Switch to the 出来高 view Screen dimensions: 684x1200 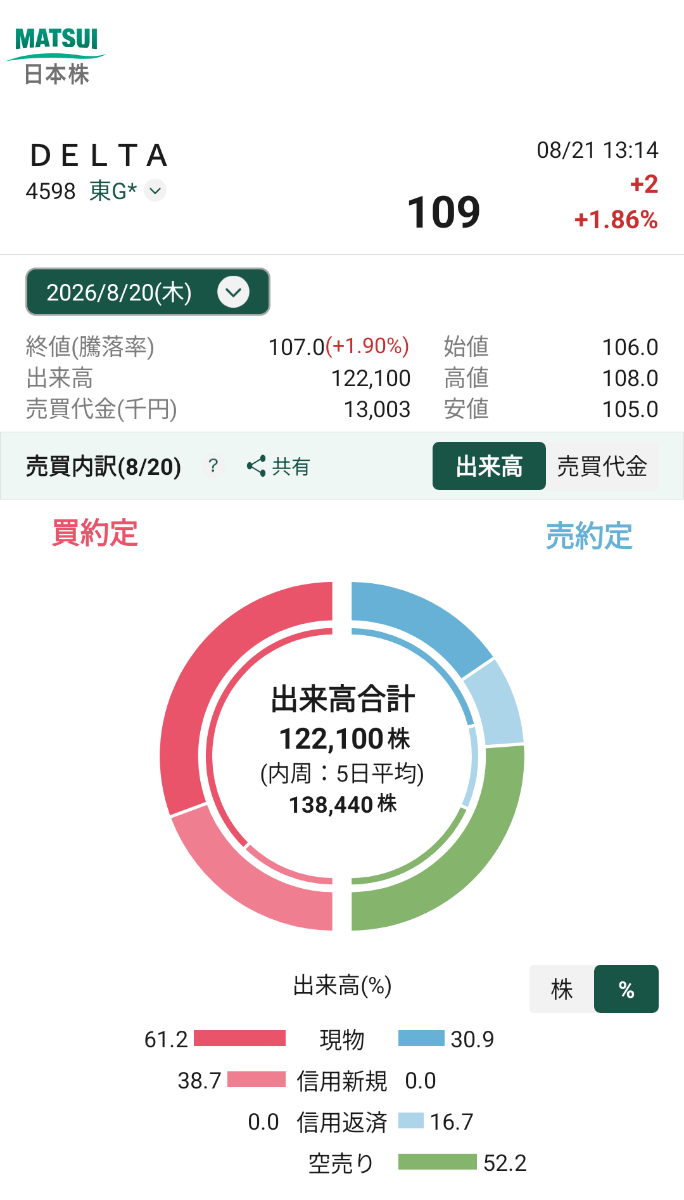(489, 466)
